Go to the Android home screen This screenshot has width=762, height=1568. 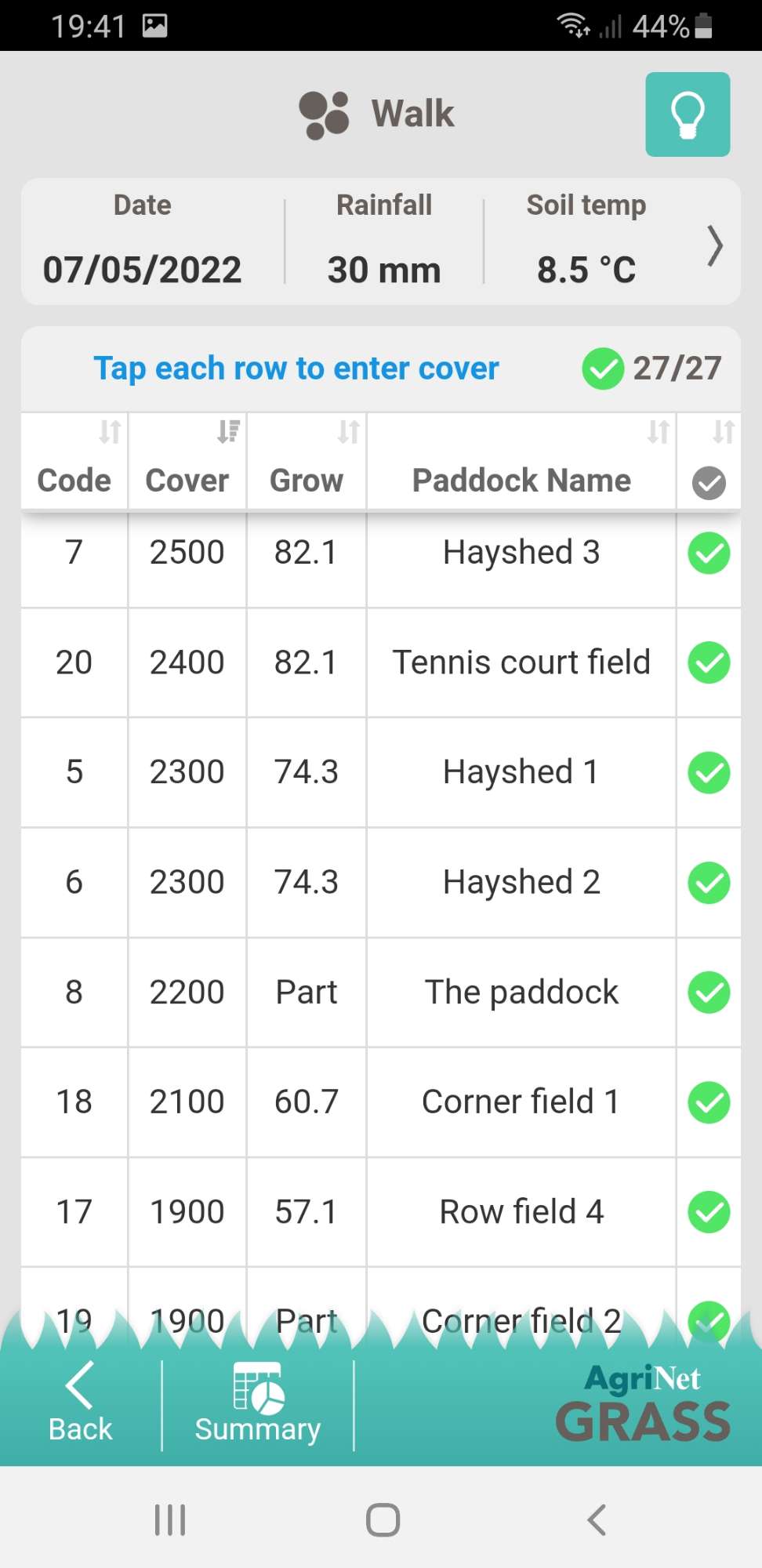(383, 1520)
